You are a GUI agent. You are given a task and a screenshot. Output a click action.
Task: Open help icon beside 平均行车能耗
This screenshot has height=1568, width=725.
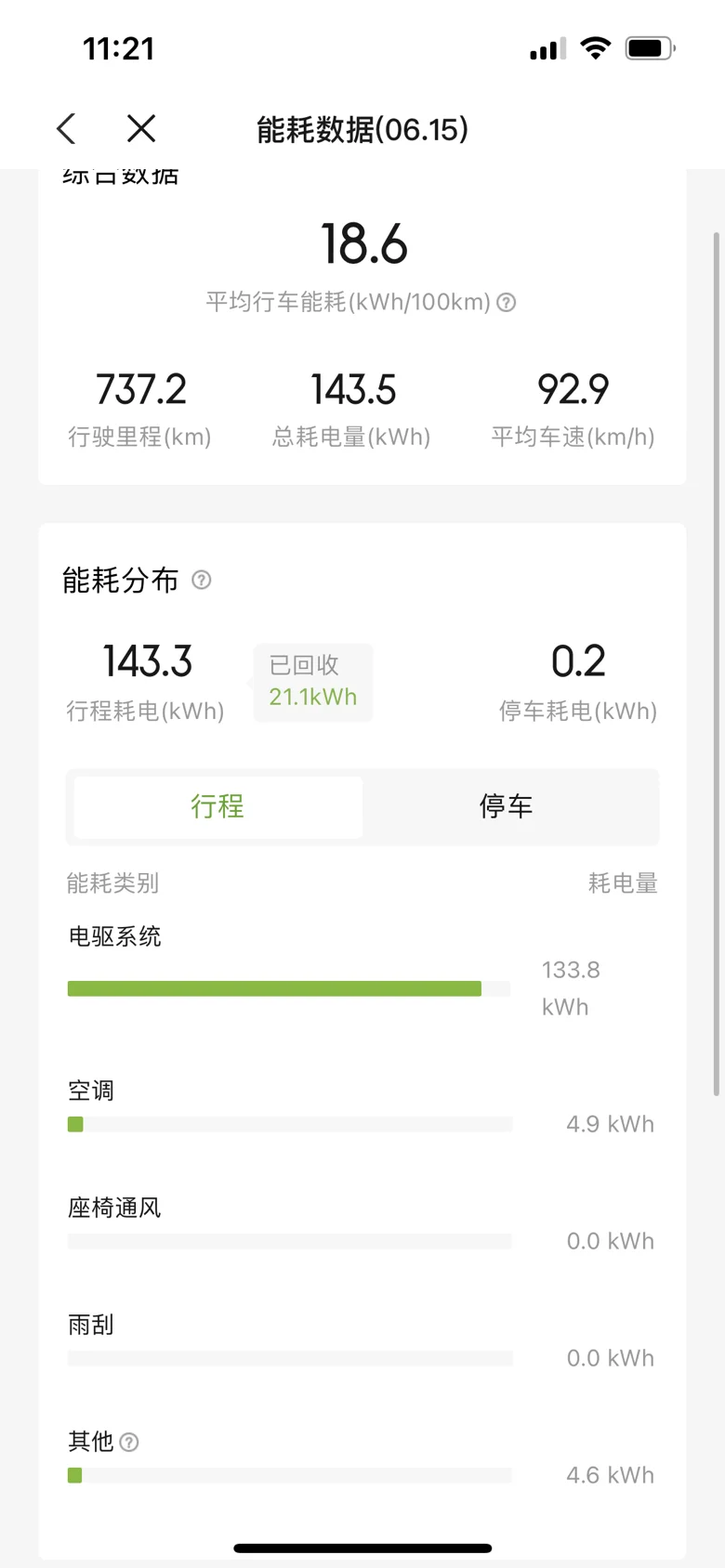click(507, 302)
